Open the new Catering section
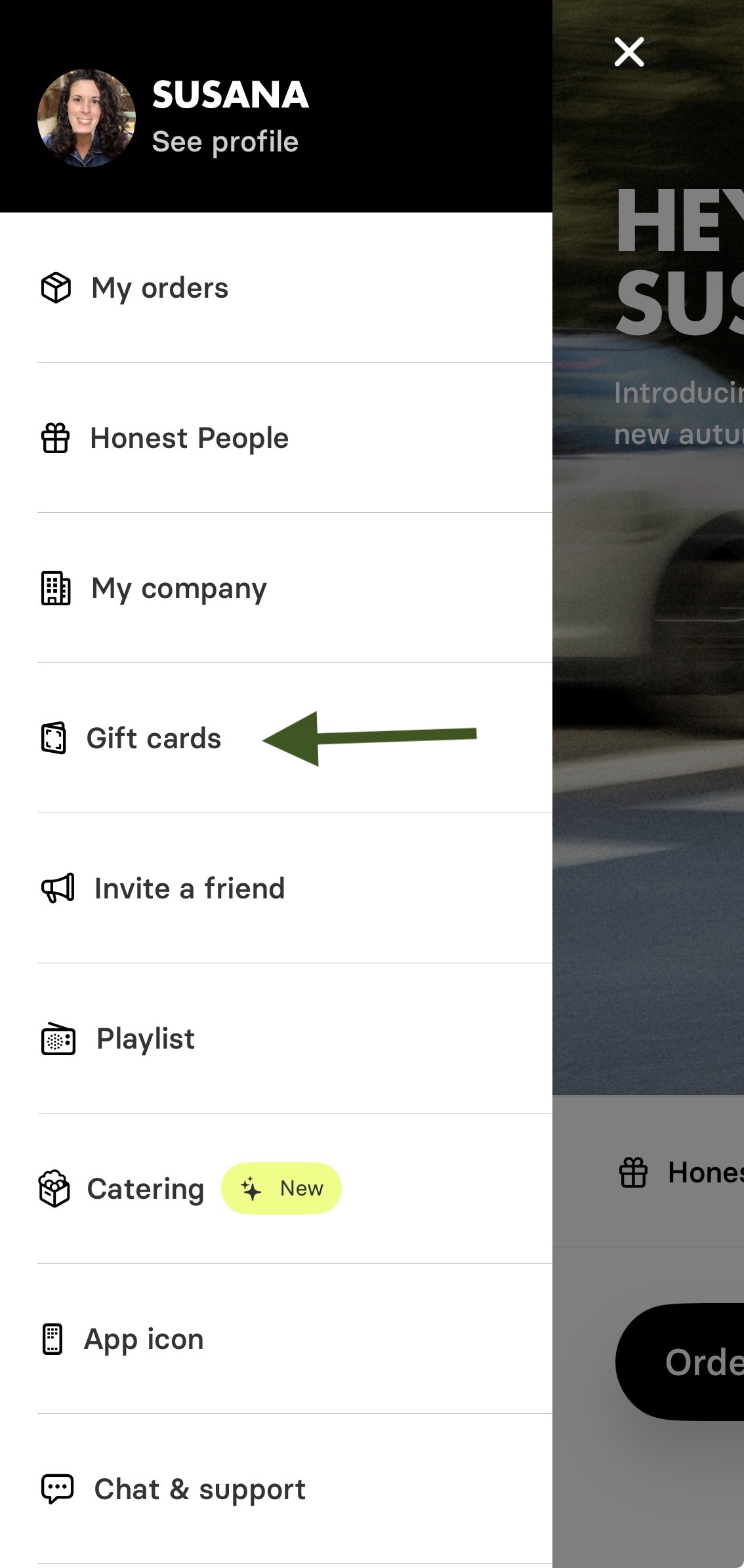Screen dimensions: 744x1568 pyautogui.click(x=146, y=1189)
